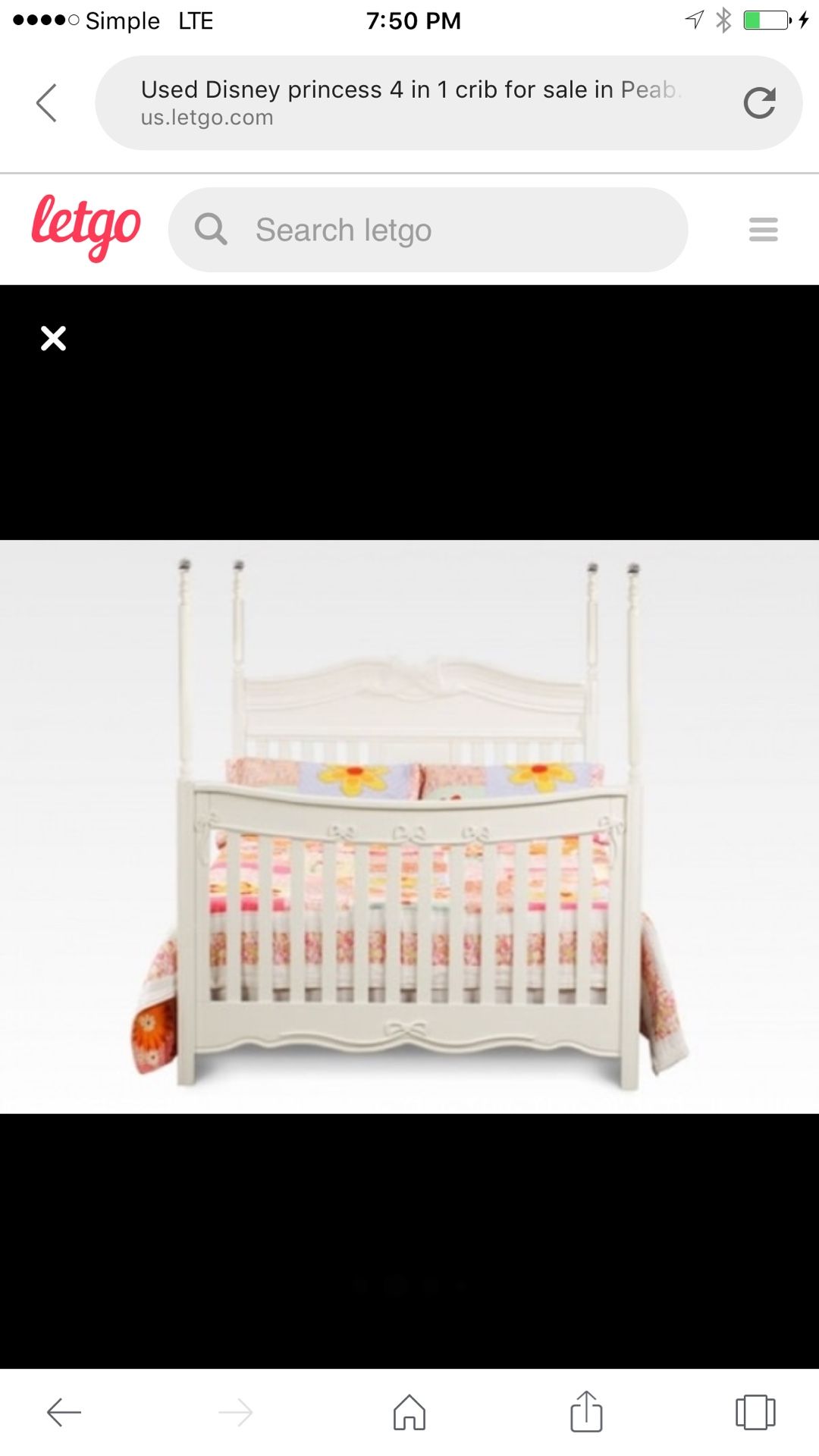This screenshot has width=819, height=1456.
Task: Navigate back with bottom toolbar arrow
Action: tap(64, 1412)
